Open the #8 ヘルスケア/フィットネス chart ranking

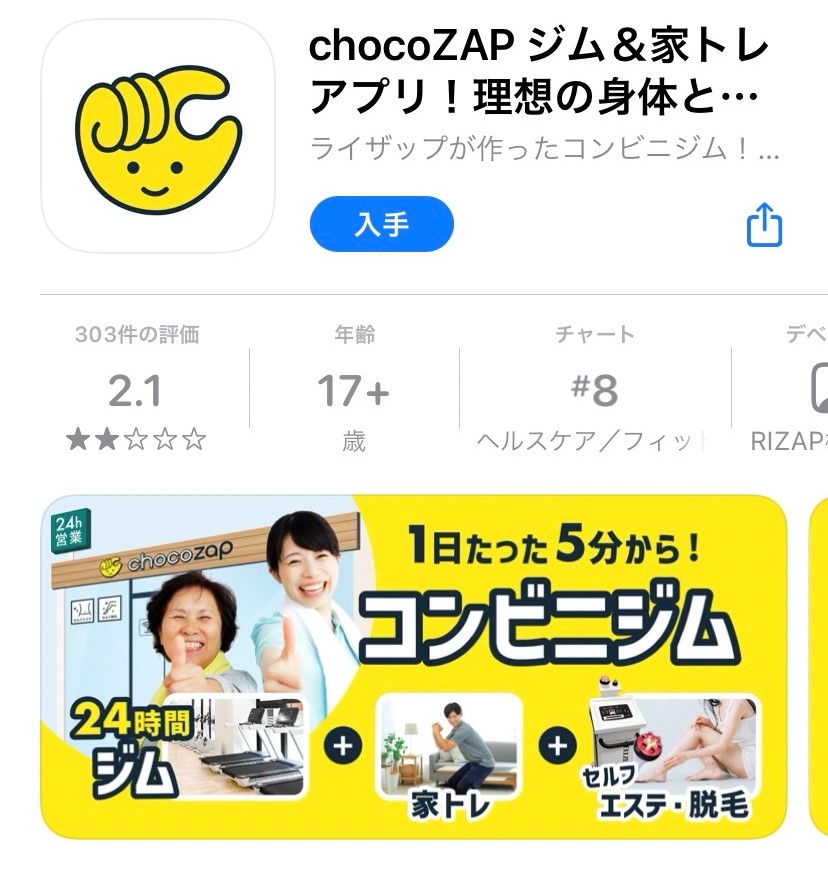(594, 390)
